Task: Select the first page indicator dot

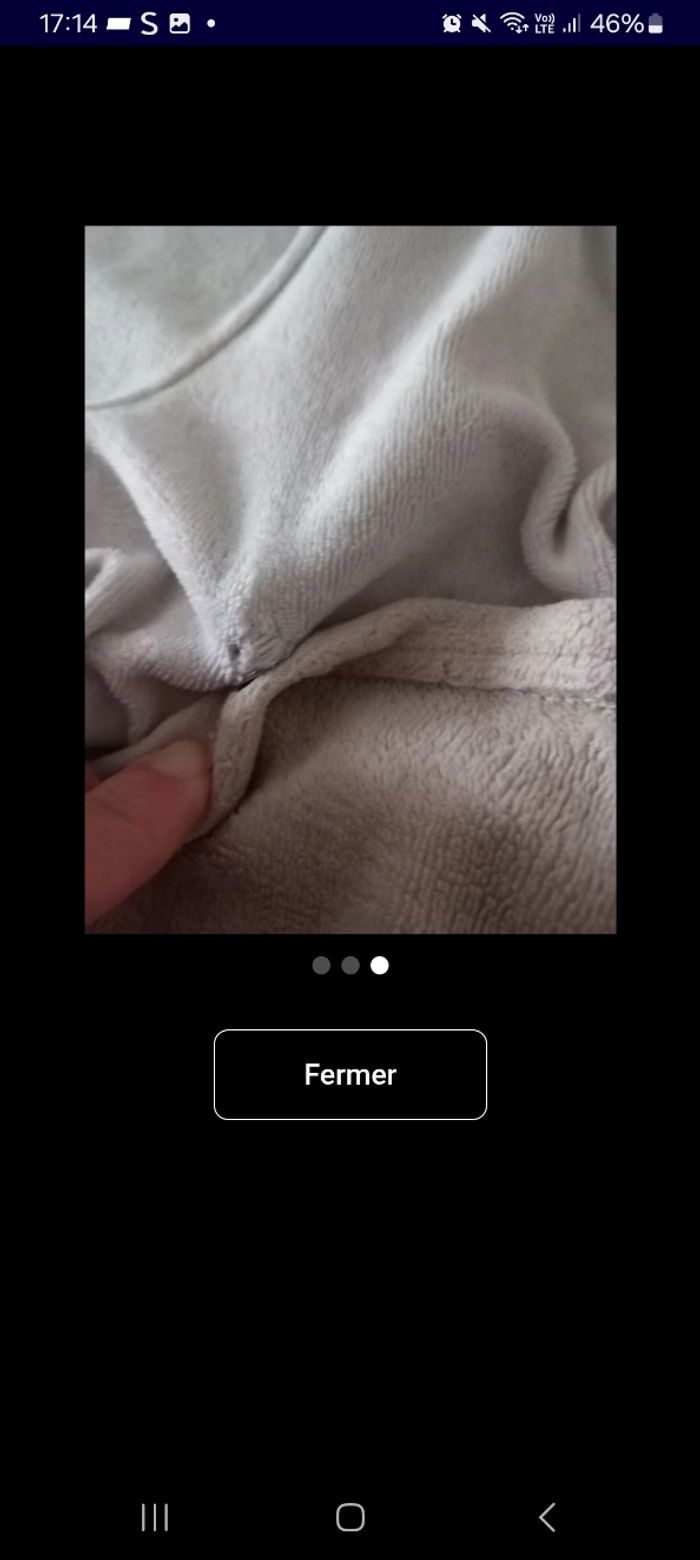Action: 321,965
